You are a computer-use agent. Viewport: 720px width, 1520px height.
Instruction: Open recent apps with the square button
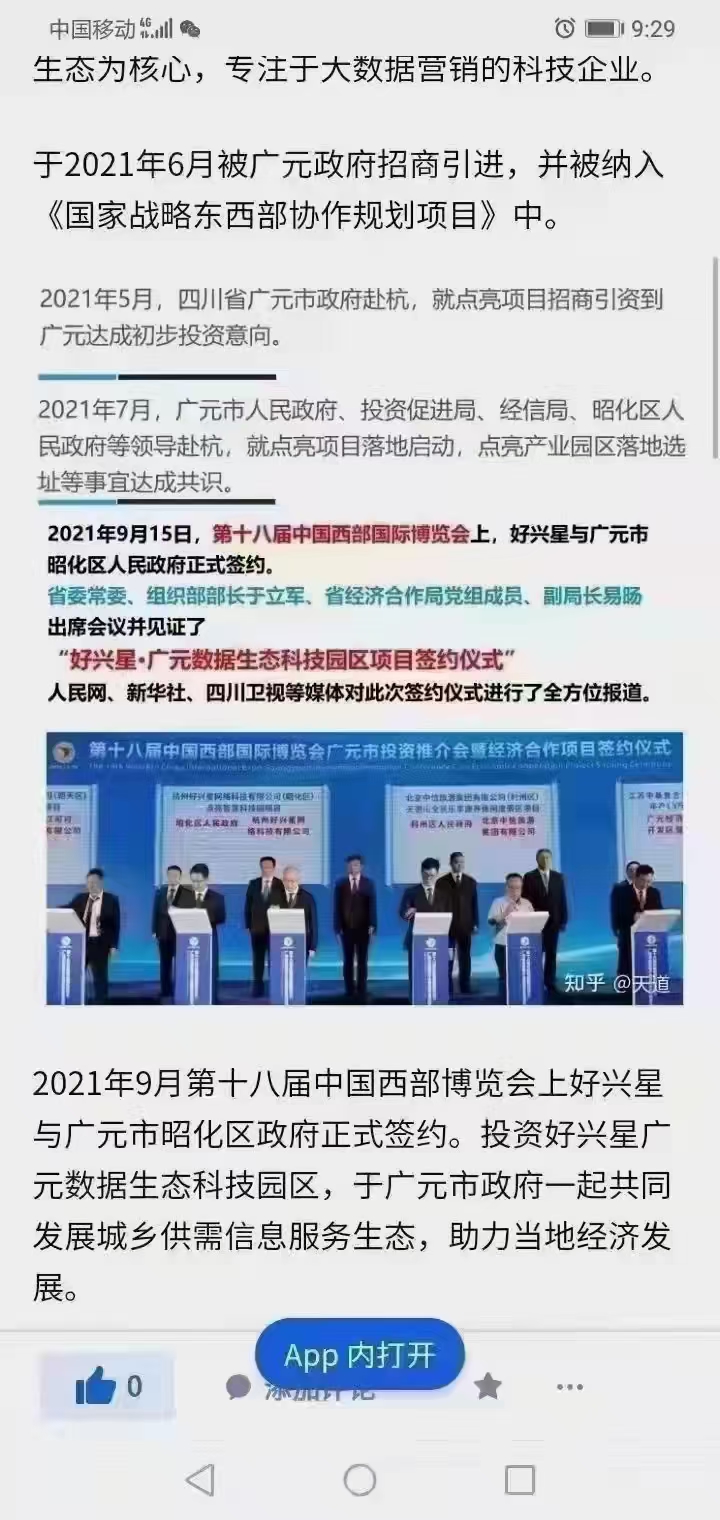pyautogui.click(x=519, y=1479)
